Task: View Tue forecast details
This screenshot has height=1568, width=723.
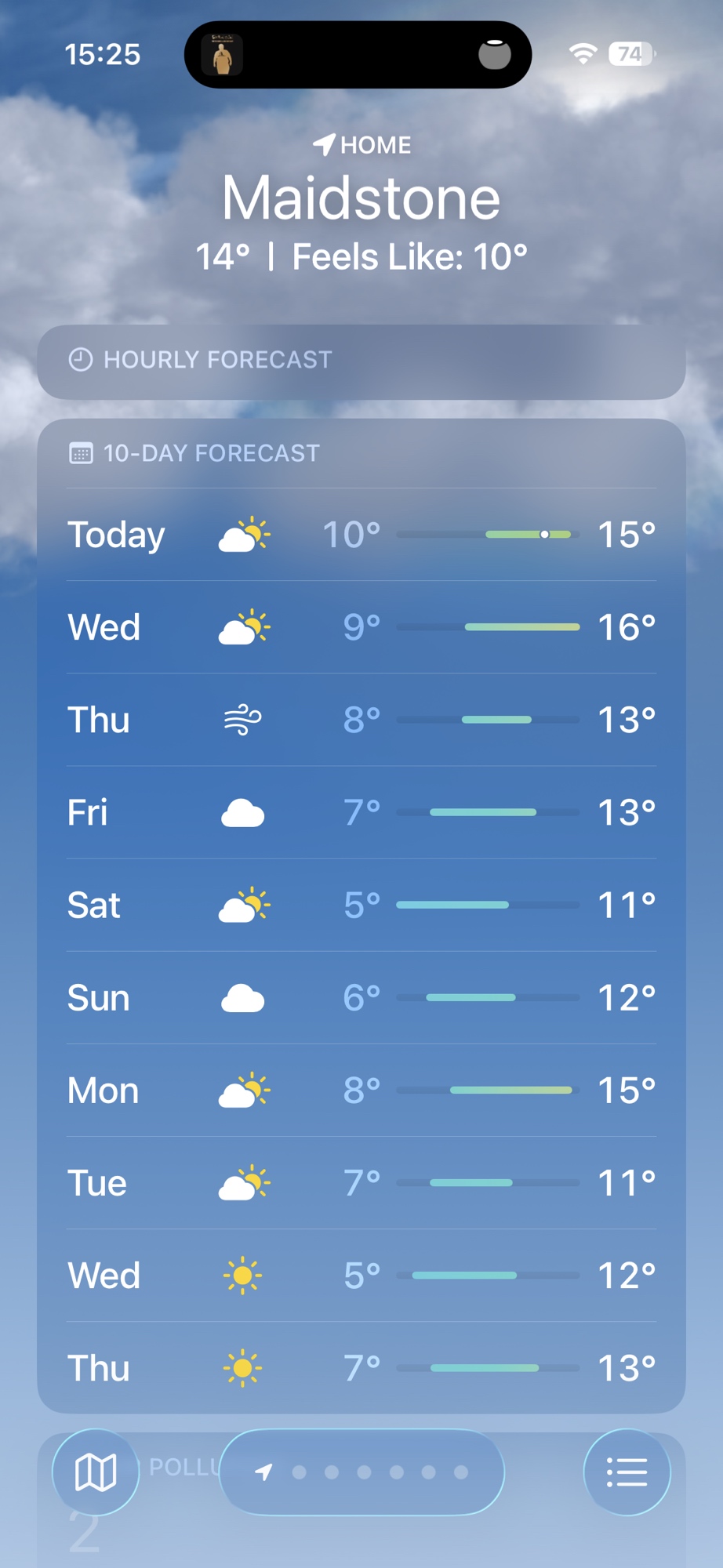Action: pos(361,1182)
